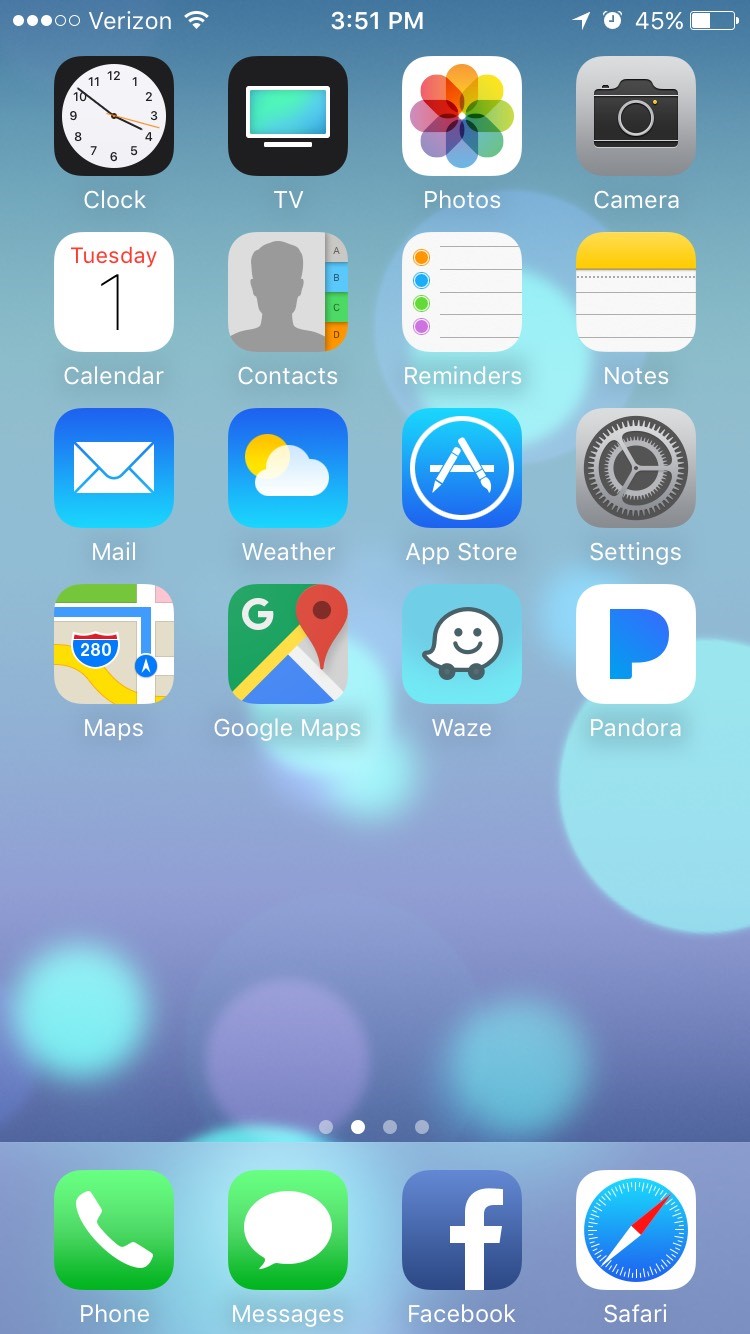This screenshot has height=1334, width=750.
Task: Launch Notes
Action: pyautogui.click(x=636, y=292)
